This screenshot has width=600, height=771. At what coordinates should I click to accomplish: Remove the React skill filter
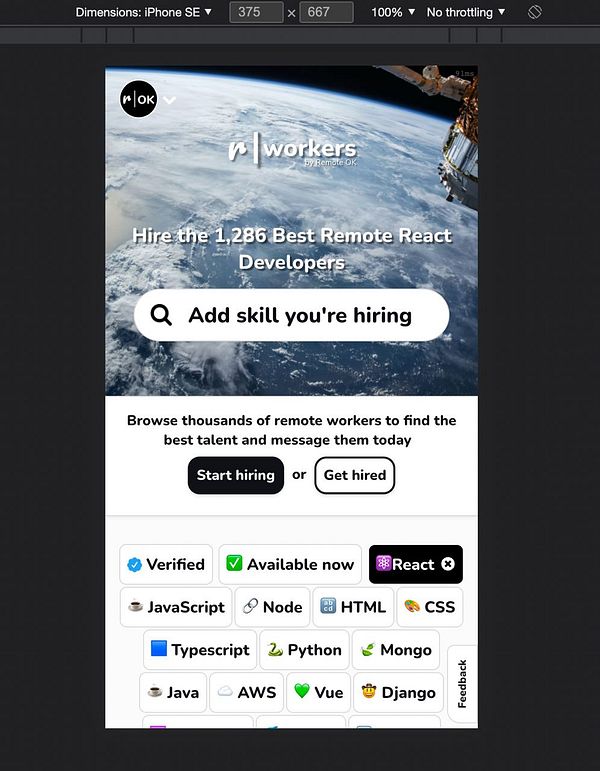click(x=448, y=564)
